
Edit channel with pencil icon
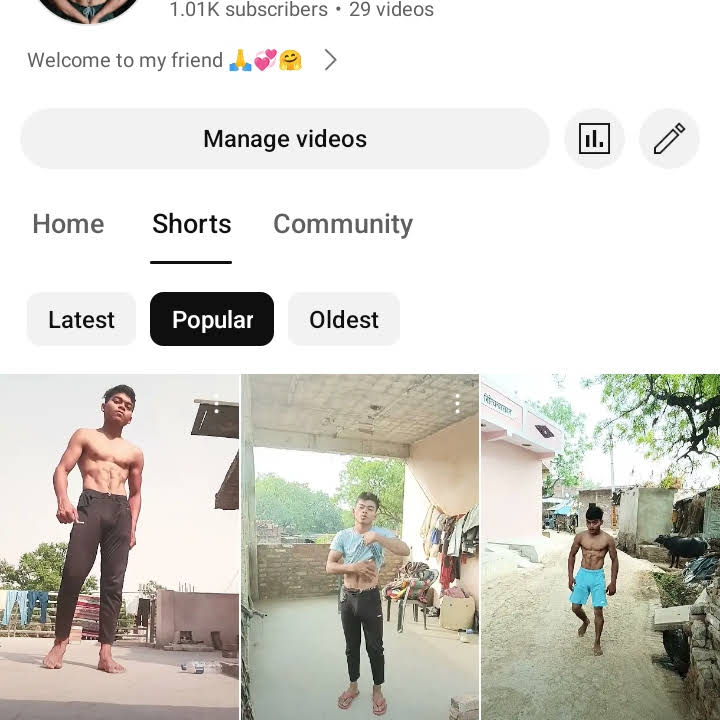click(669, 139)
